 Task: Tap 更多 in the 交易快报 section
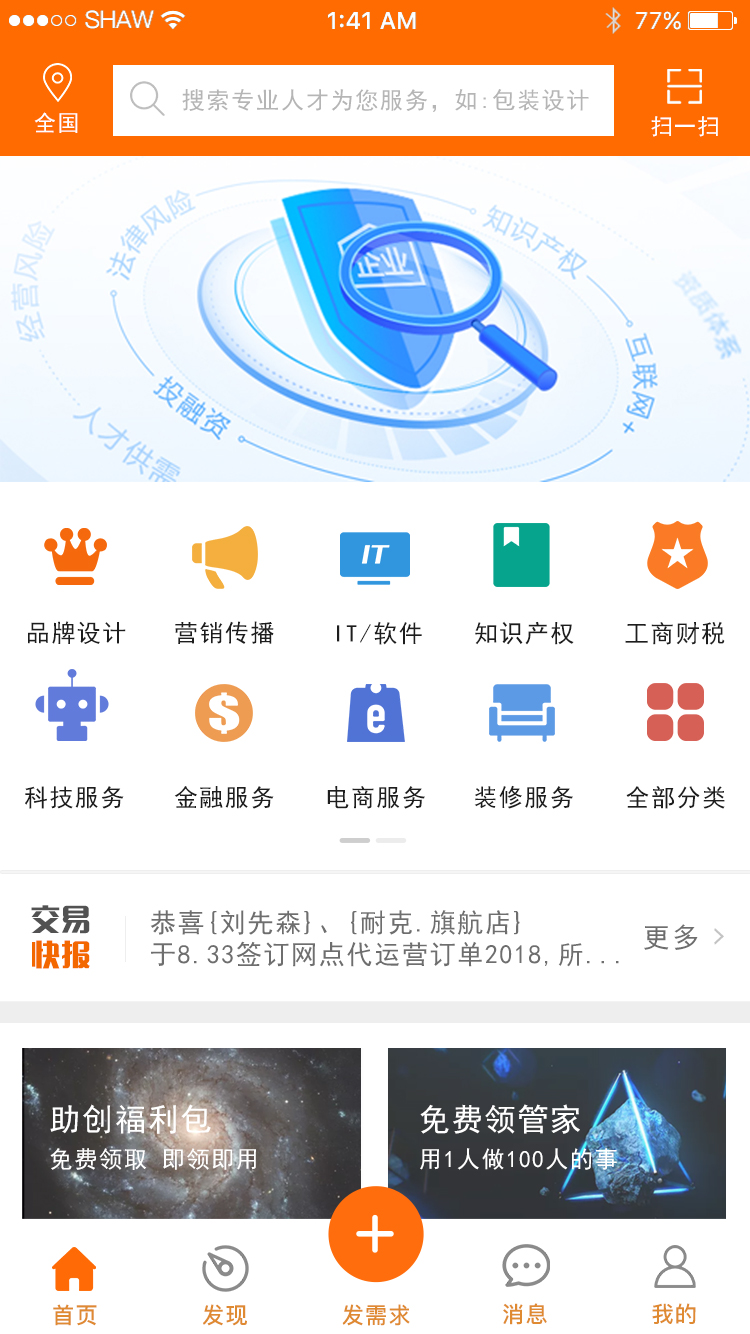684,937
